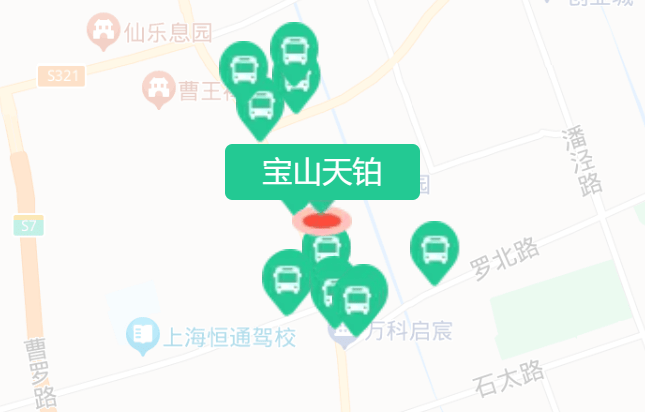Select the bus stop marker beside 罗北路

pyautogui.click(x=434, y=248)
